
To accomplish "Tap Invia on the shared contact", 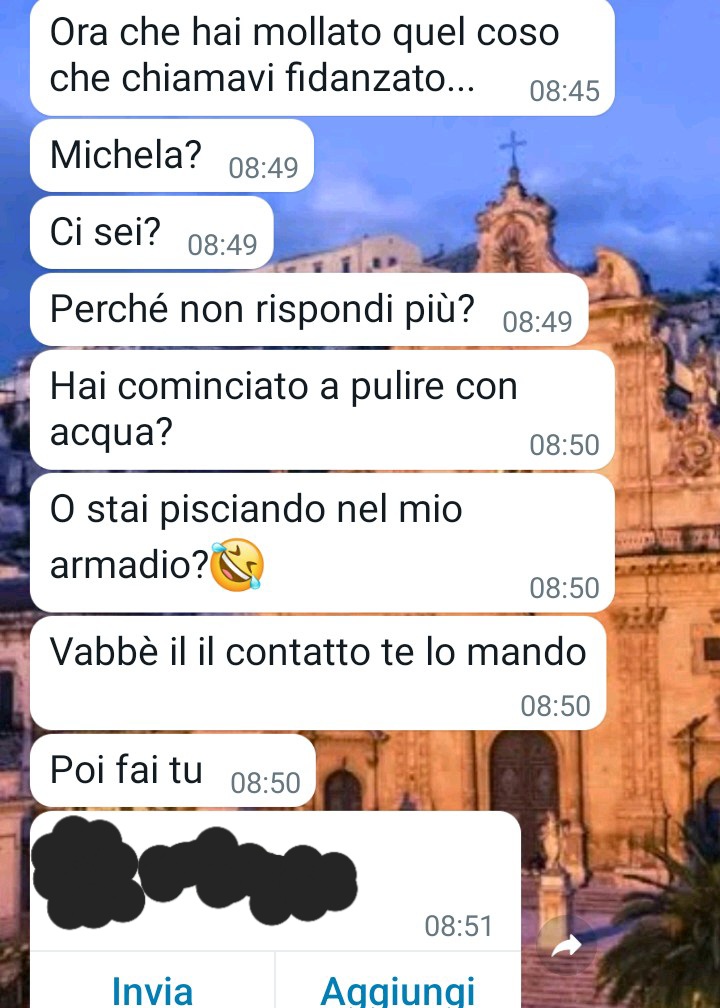I will click(x=152, y=988).
